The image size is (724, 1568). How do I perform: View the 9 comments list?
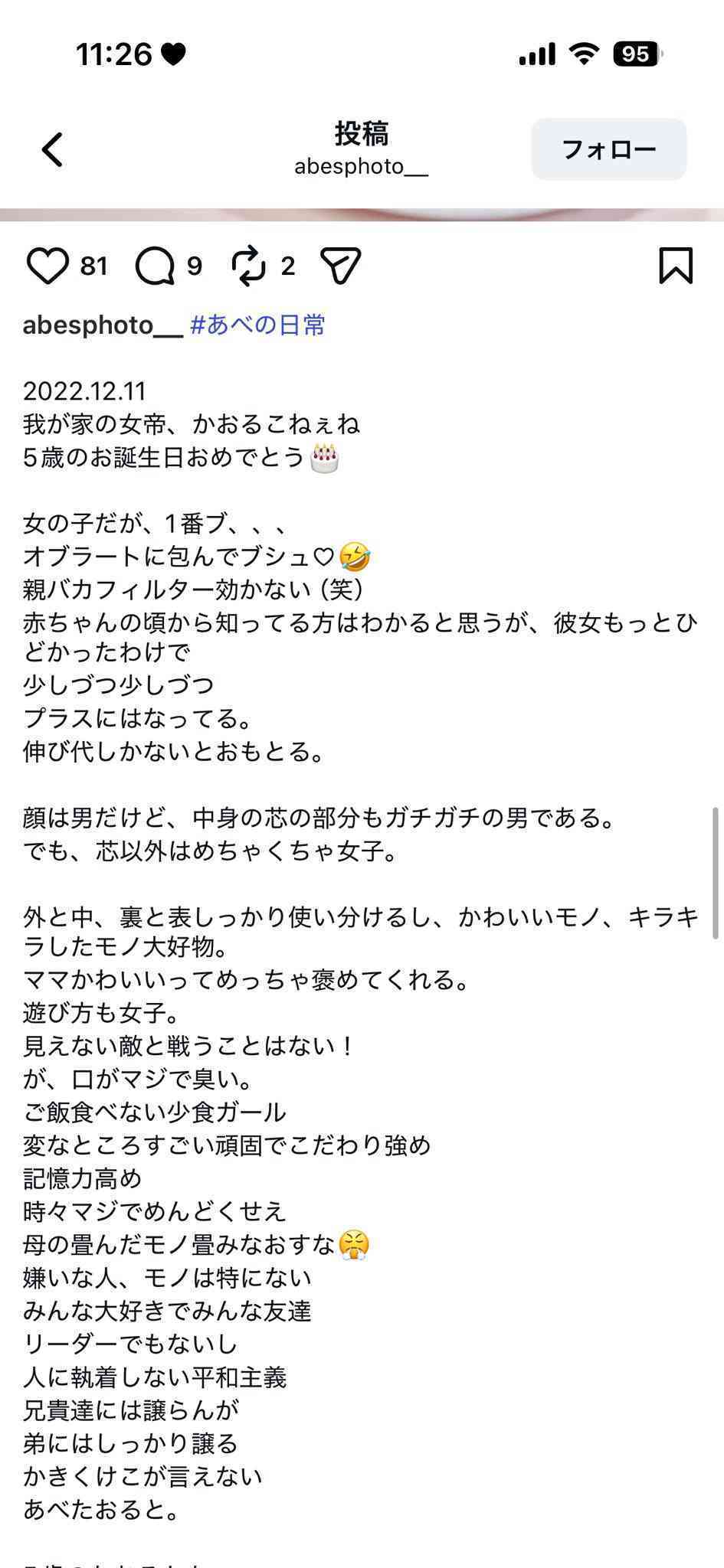point(194,265)
